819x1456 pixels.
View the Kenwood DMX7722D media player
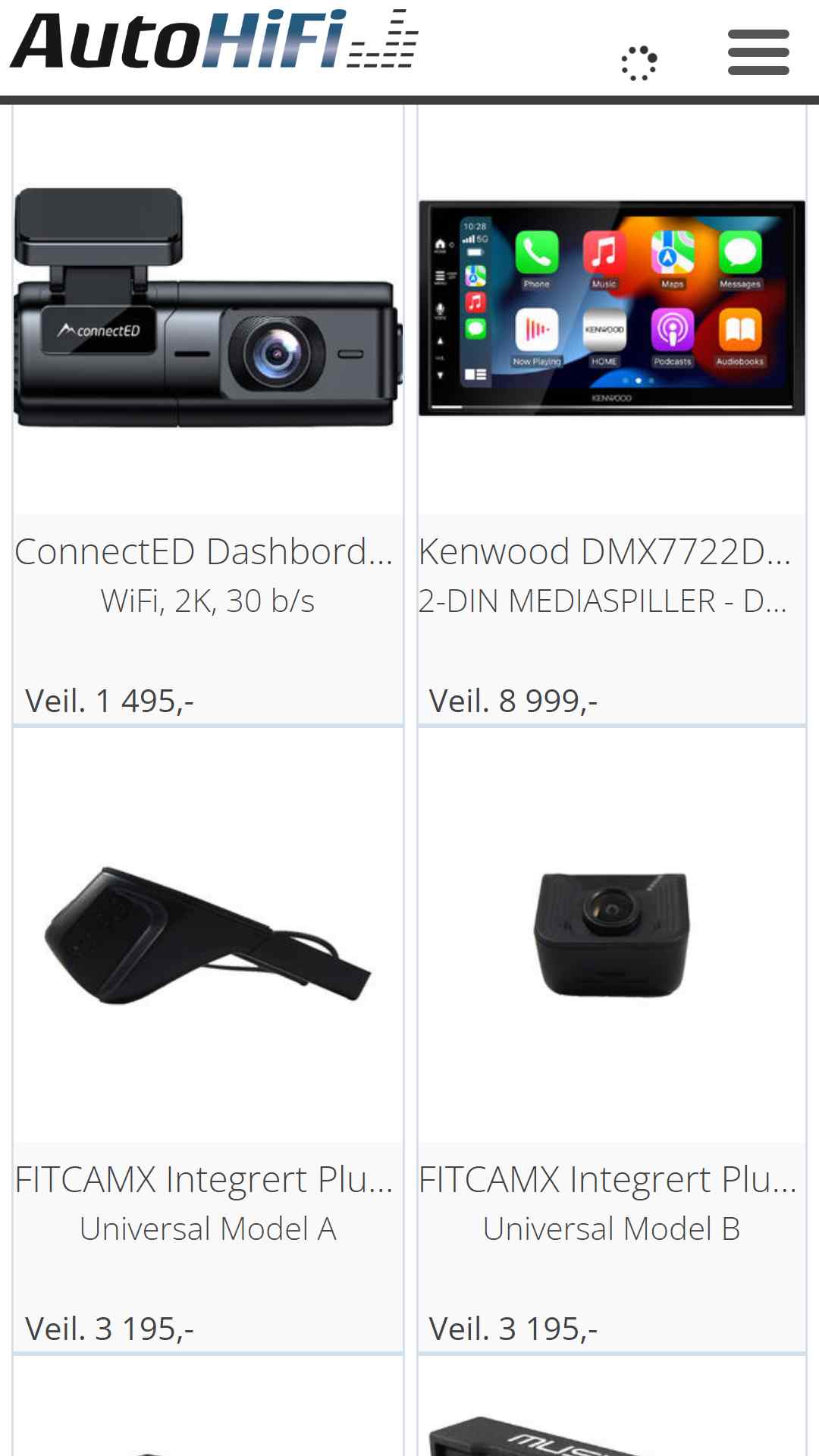point(612,414)
